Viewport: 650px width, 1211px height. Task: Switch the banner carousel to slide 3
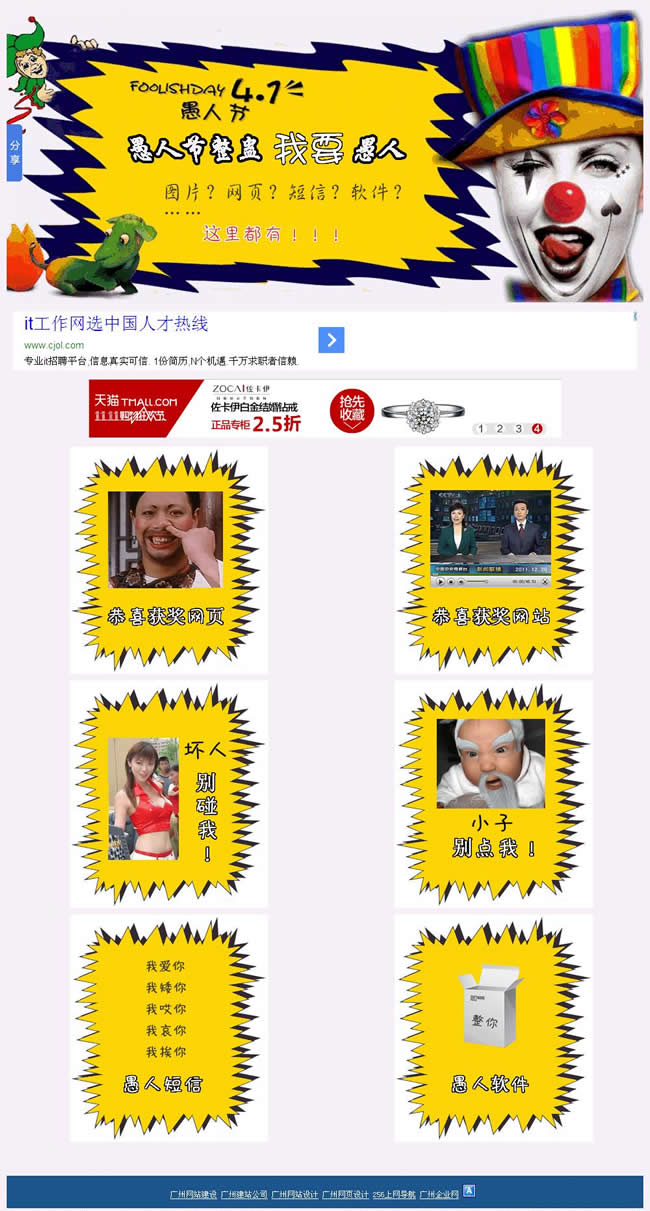[518, 428]
